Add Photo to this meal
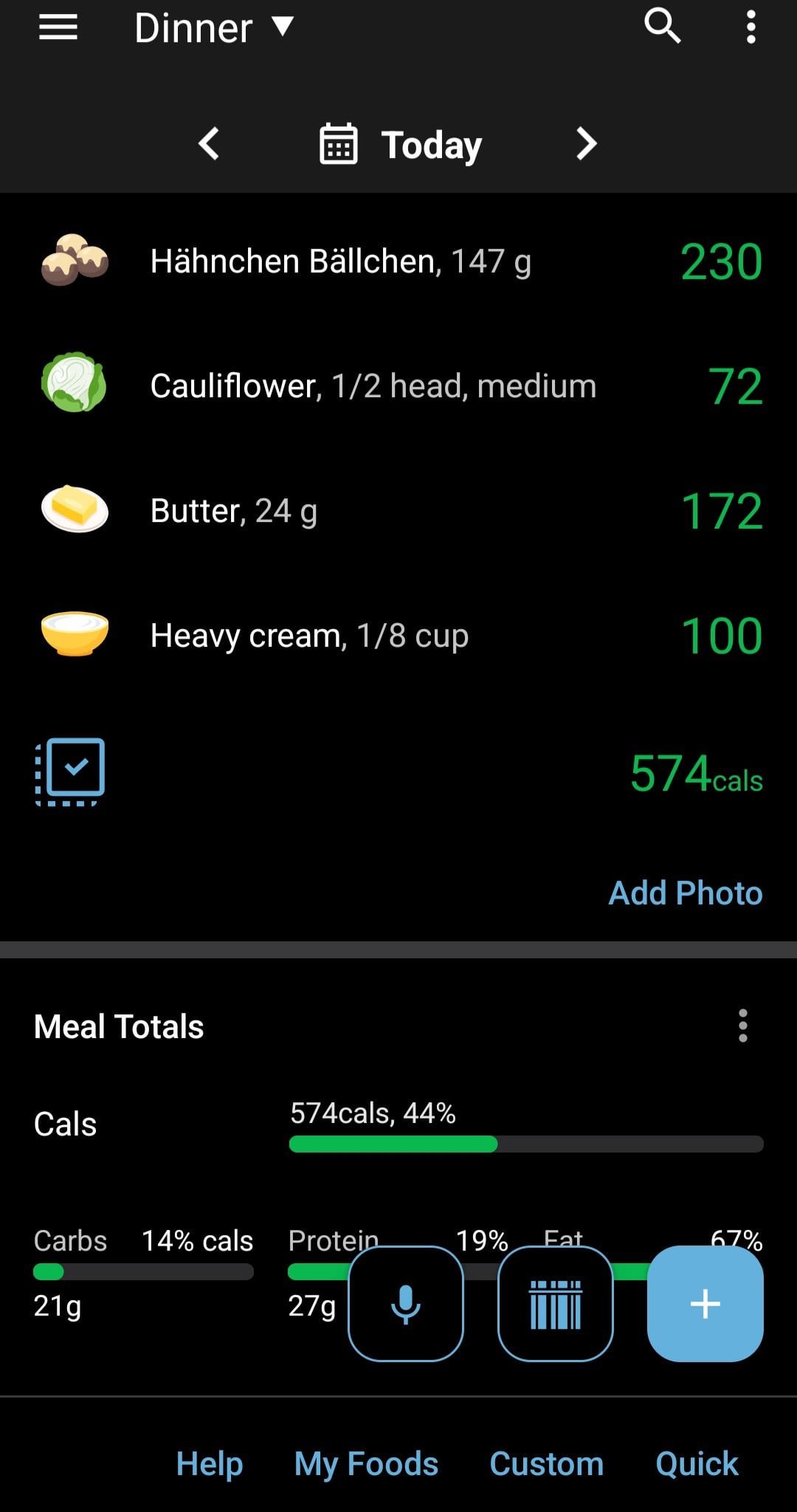The height and width of the screenshot is (1512, 797). [685, 893]
